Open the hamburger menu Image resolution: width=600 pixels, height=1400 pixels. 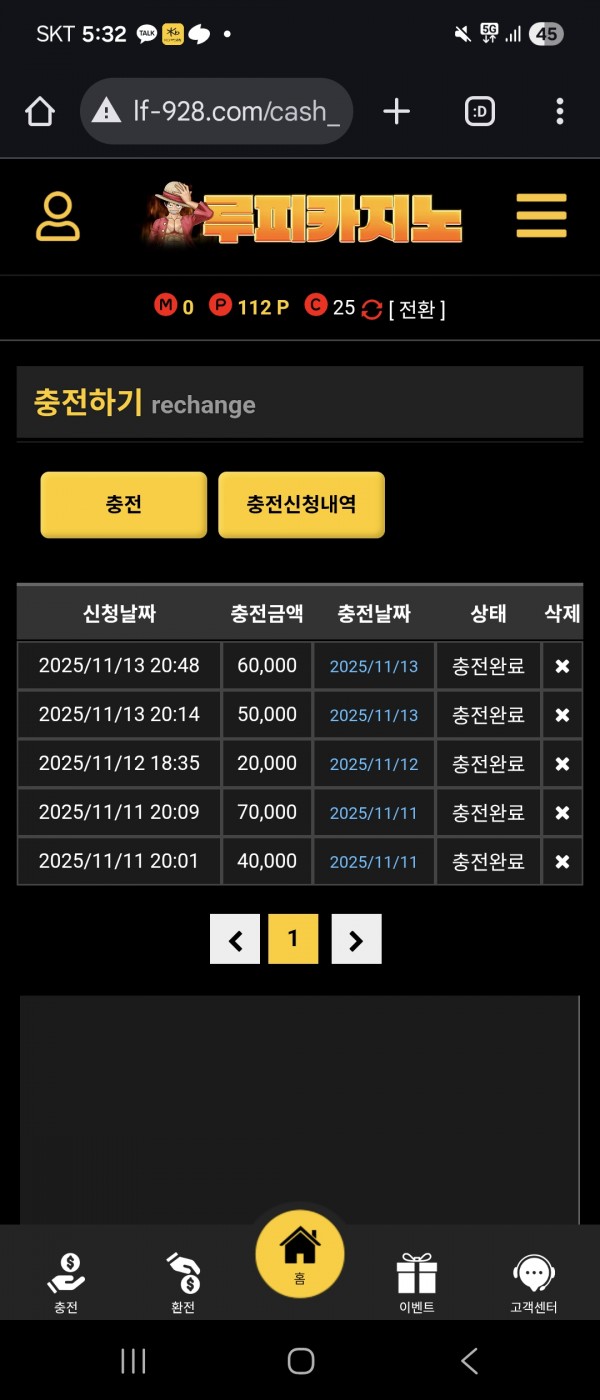[541, 216]
